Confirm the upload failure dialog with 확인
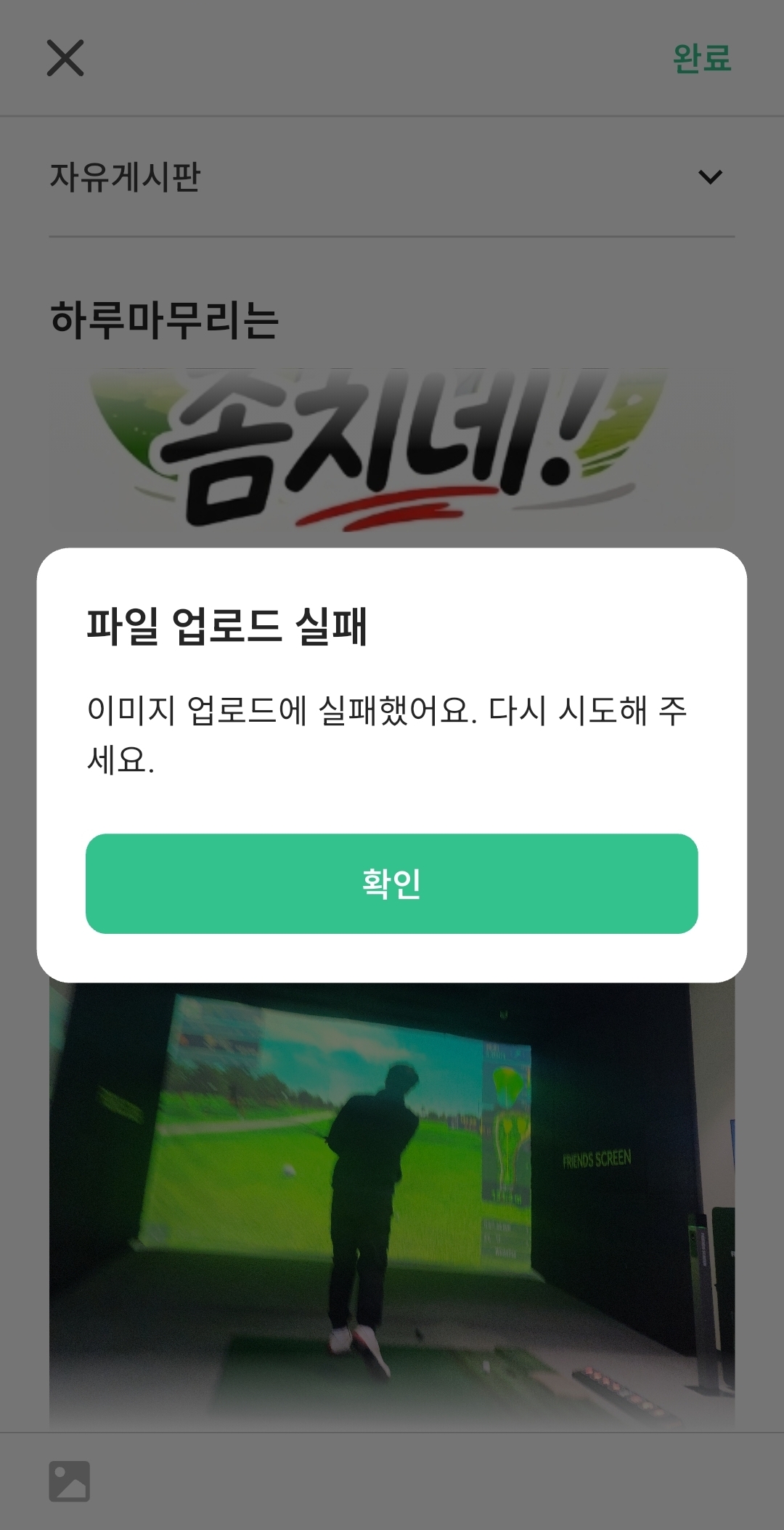784x1530 pixels. click(391, 883)
